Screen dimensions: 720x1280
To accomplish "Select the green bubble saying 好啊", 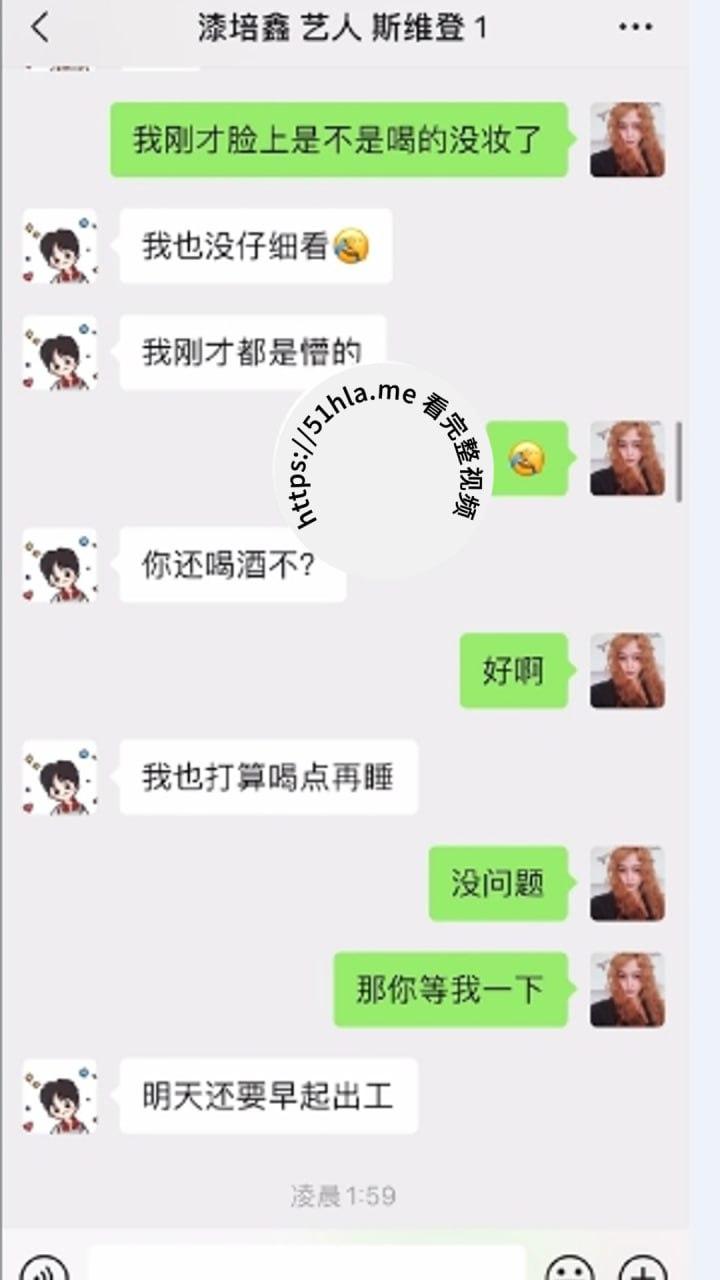I will [513, 672].
